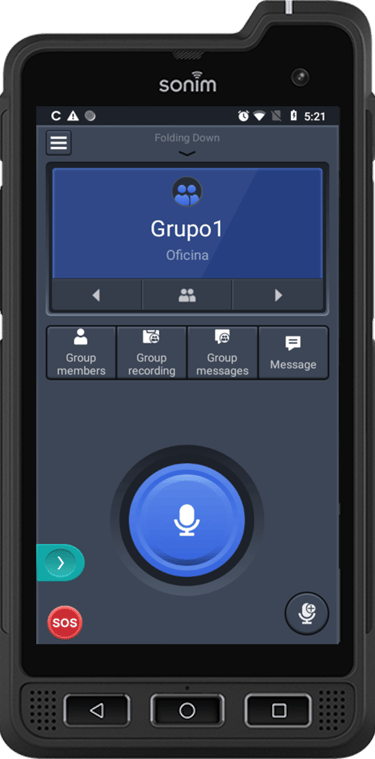
Task: Tap the small microphone plus button
Action: click(x=307, y=613)
